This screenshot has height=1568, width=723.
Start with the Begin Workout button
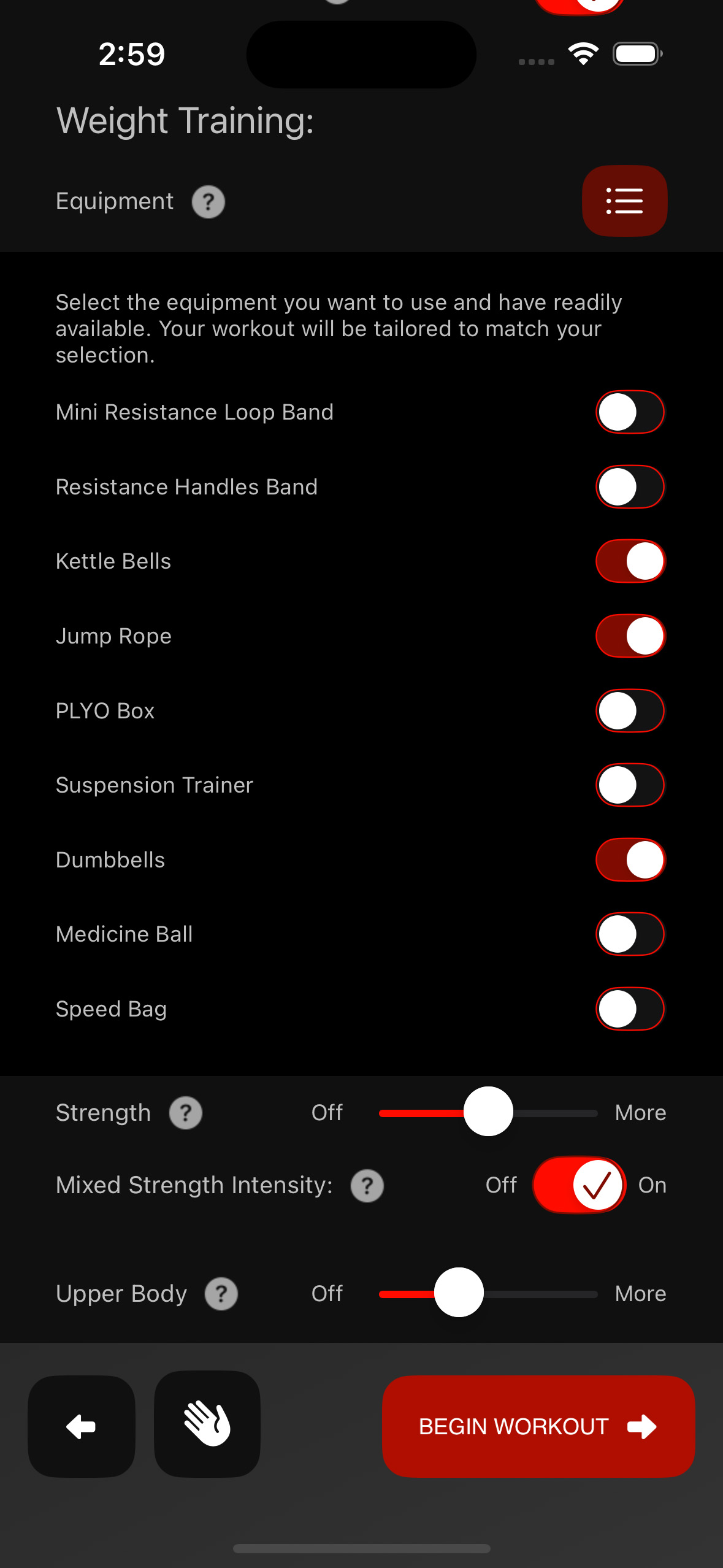tap(538, 1426)
